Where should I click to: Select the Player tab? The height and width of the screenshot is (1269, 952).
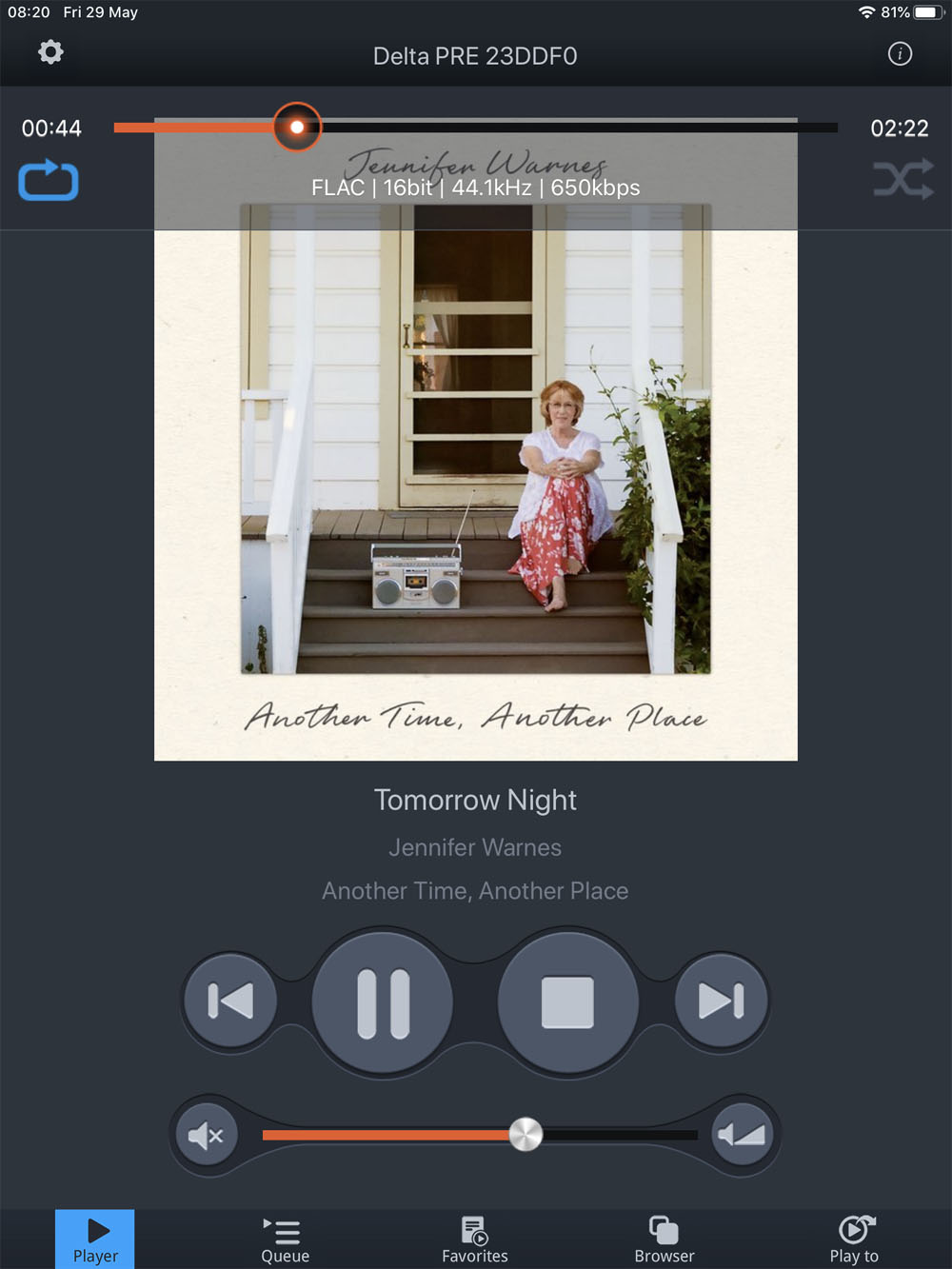(x=95, y=1239)
